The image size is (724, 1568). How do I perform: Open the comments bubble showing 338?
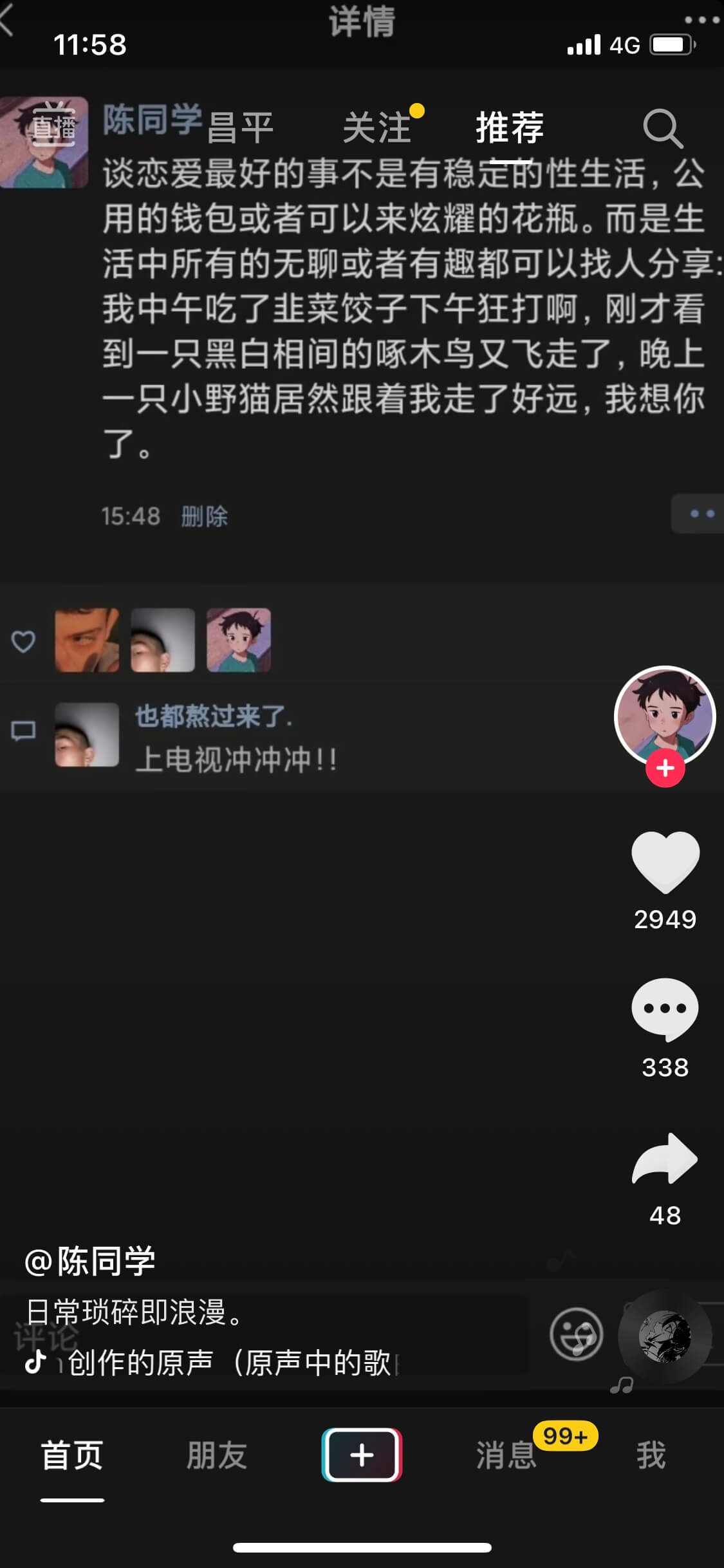coord(665,1009)
